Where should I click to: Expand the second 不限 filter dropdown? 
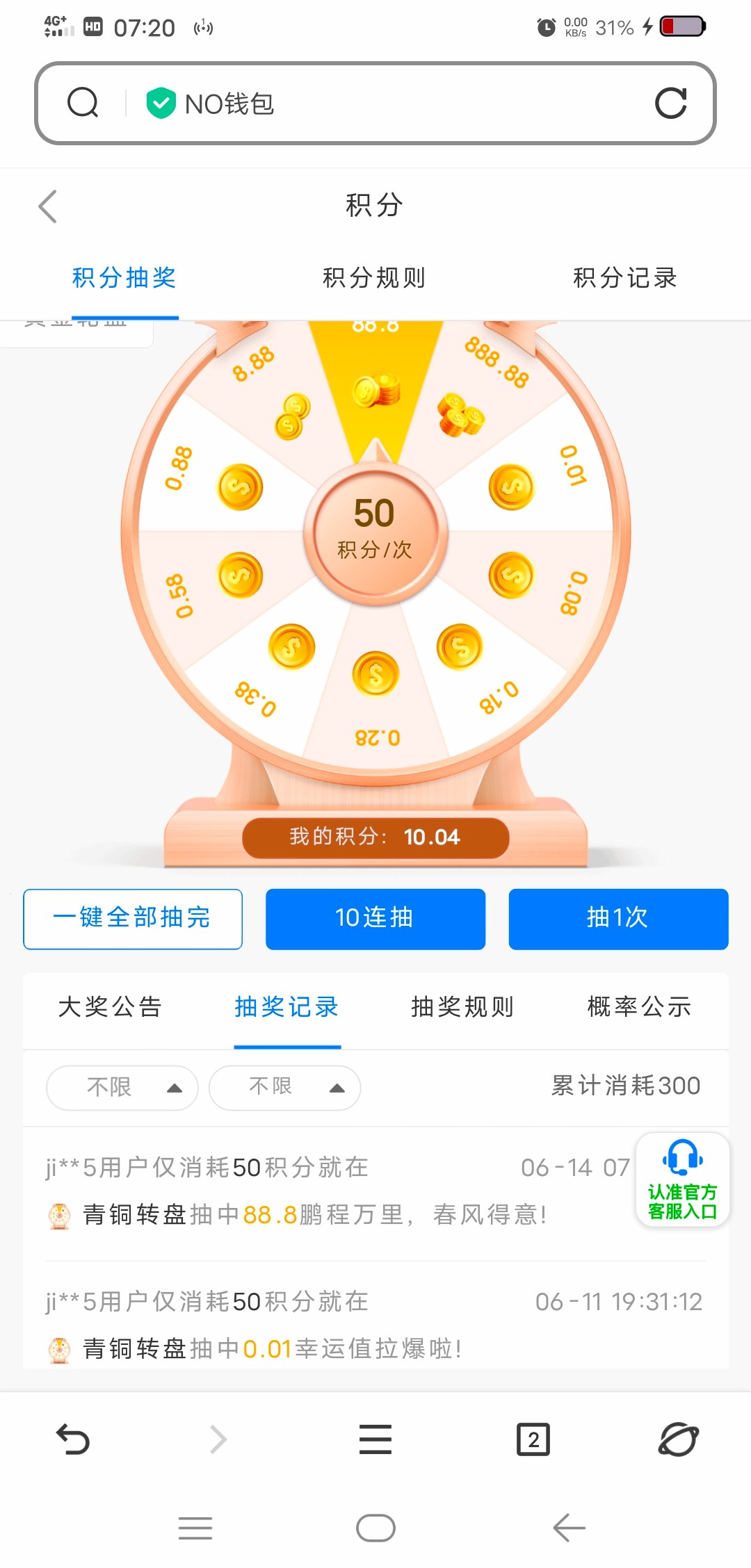tap(284, 1087)
